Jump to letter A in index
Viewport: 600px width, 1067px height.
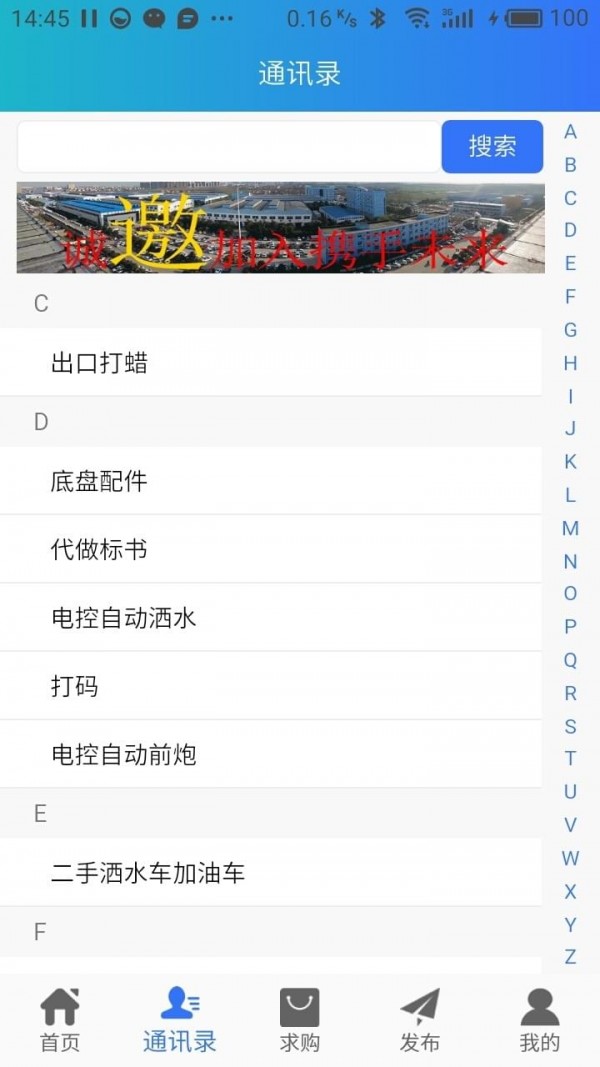(570, 132)
